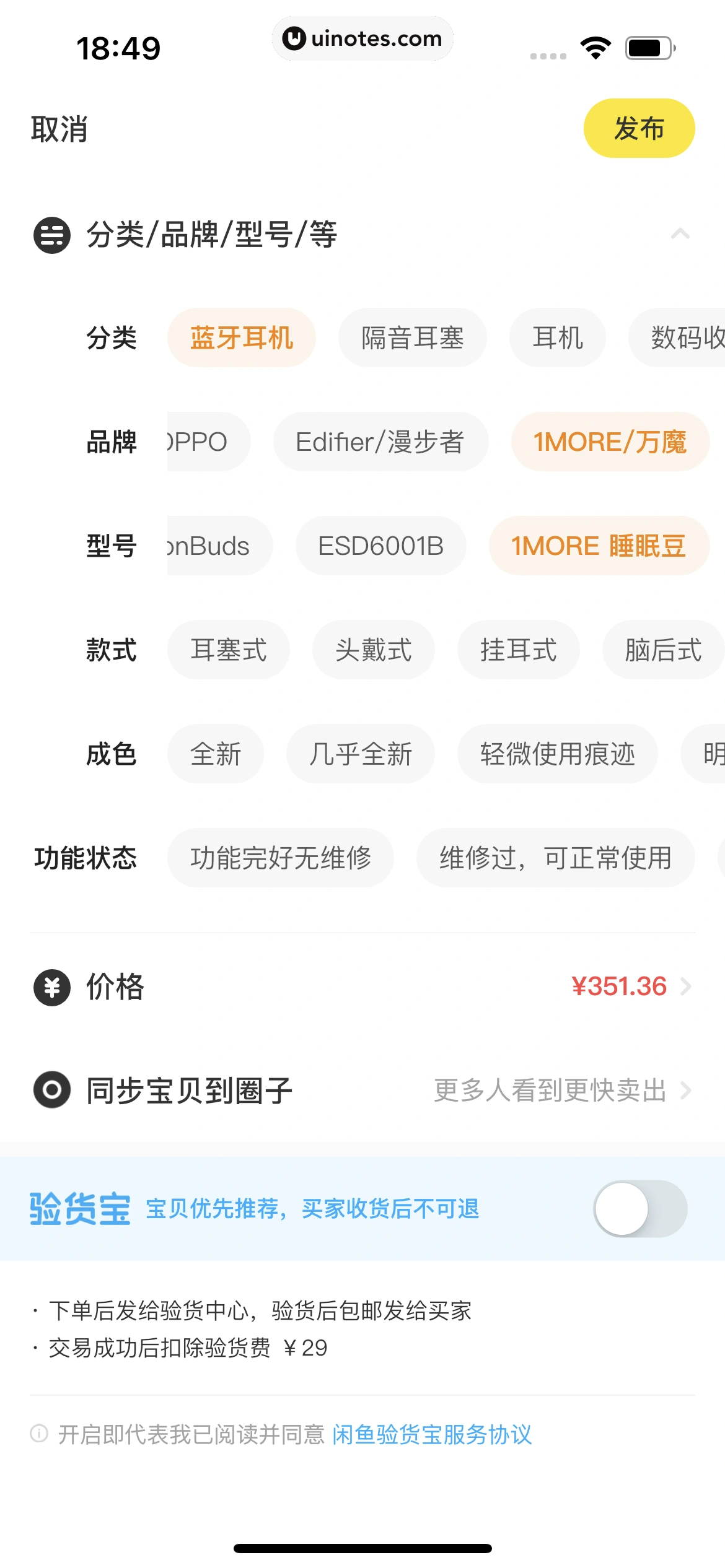Select the 头戴式 style option
Image resolution: width=725 pixels, height=1568 pixels.
tap(372, 650)
